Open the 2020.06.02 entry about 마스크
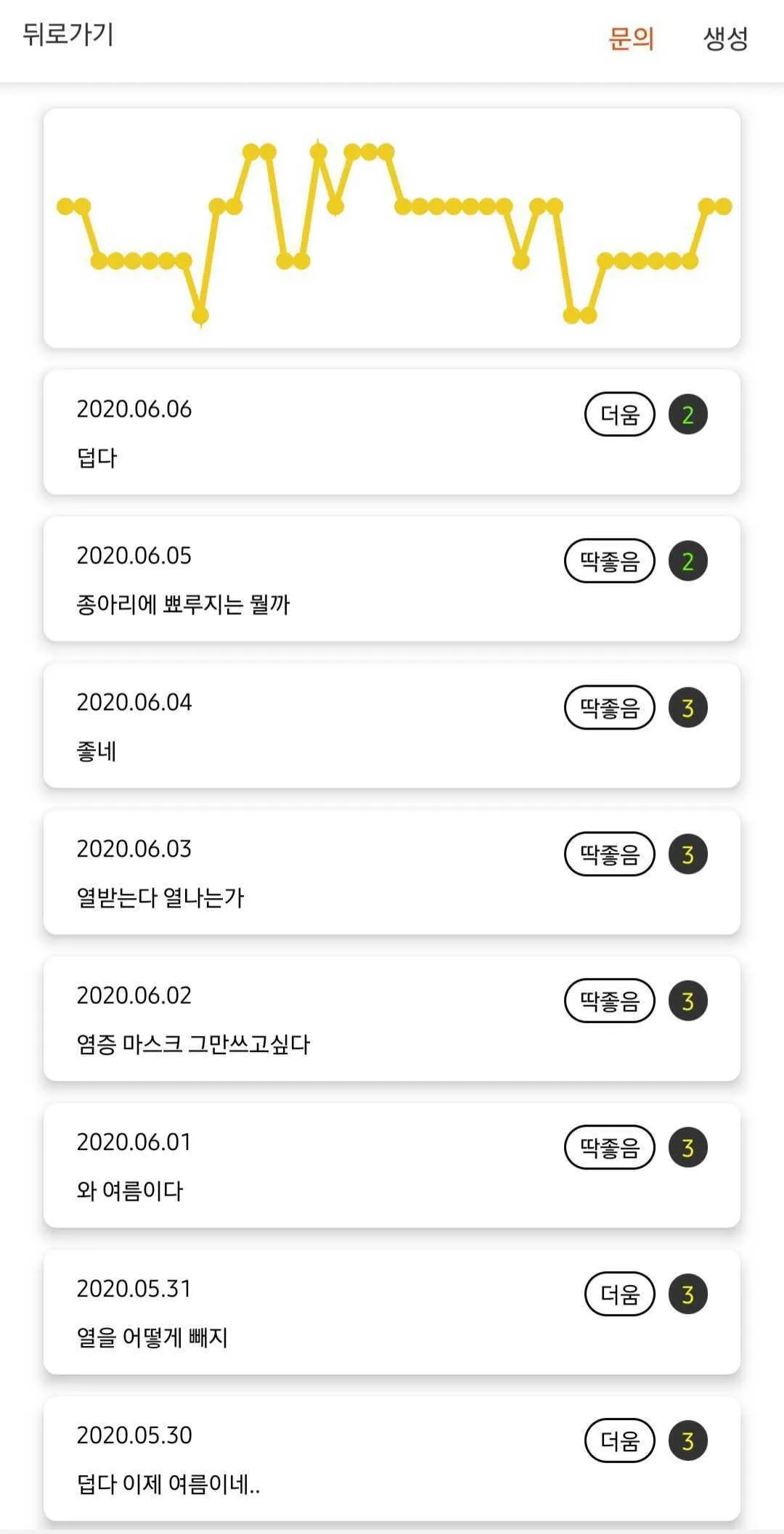 392,1019
